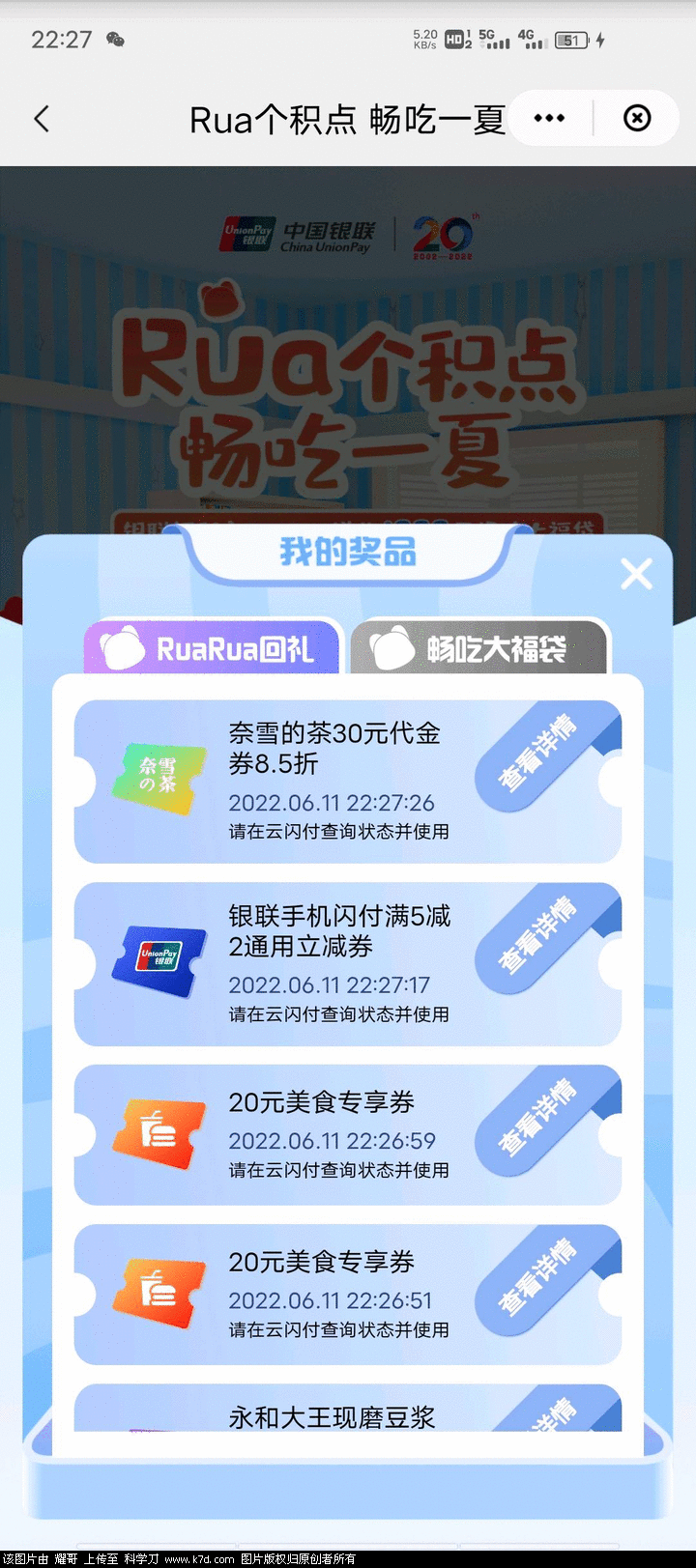Screen dimensions: 696x1568
Task: View details of 20元美食专享券 from 22:26:51
Action: (538, 1276)
